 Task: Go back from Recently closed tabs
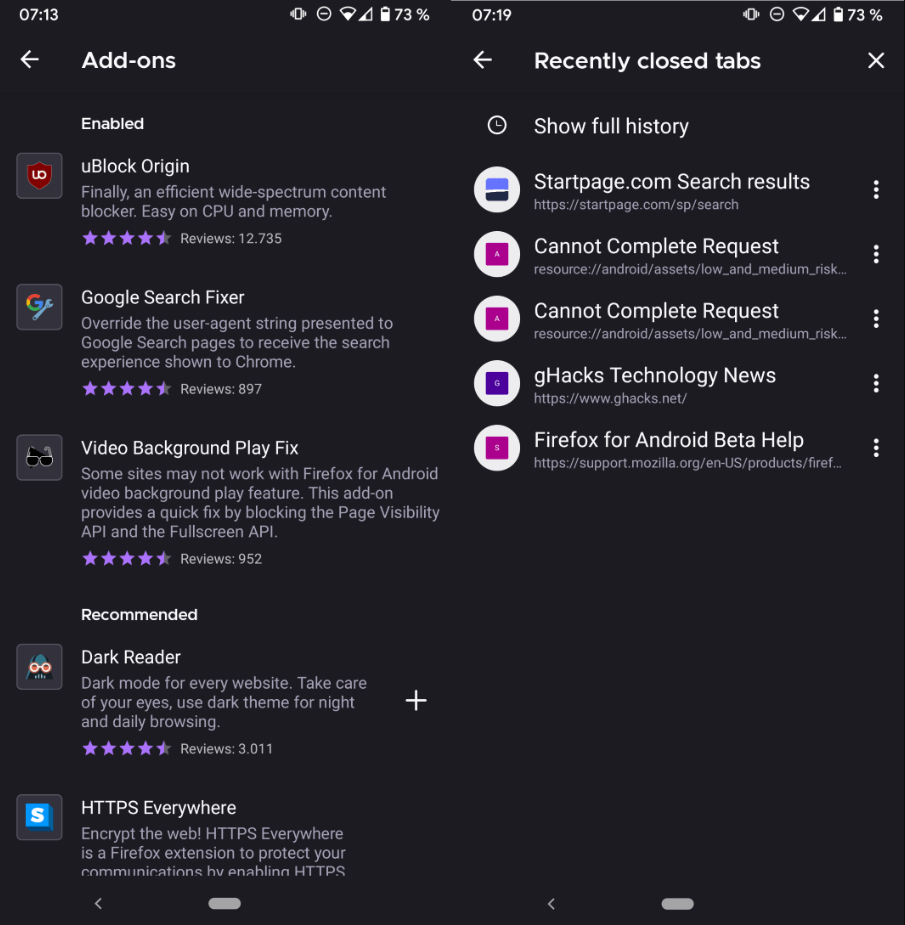pyautogui.click(x=483, y=60)
